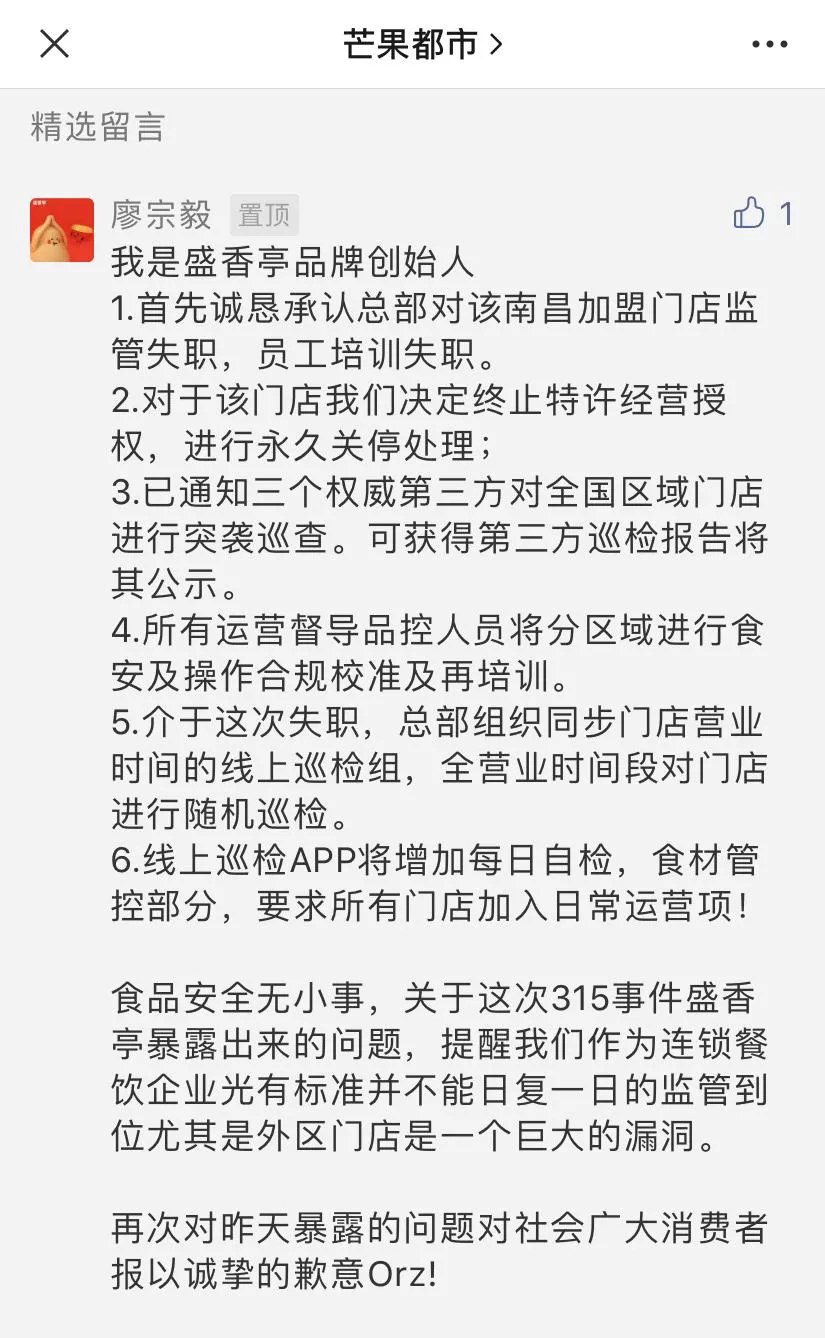825x1338 pixels.
Task: Open the three-dot overflow menu
Action: [x=769, y=44]
